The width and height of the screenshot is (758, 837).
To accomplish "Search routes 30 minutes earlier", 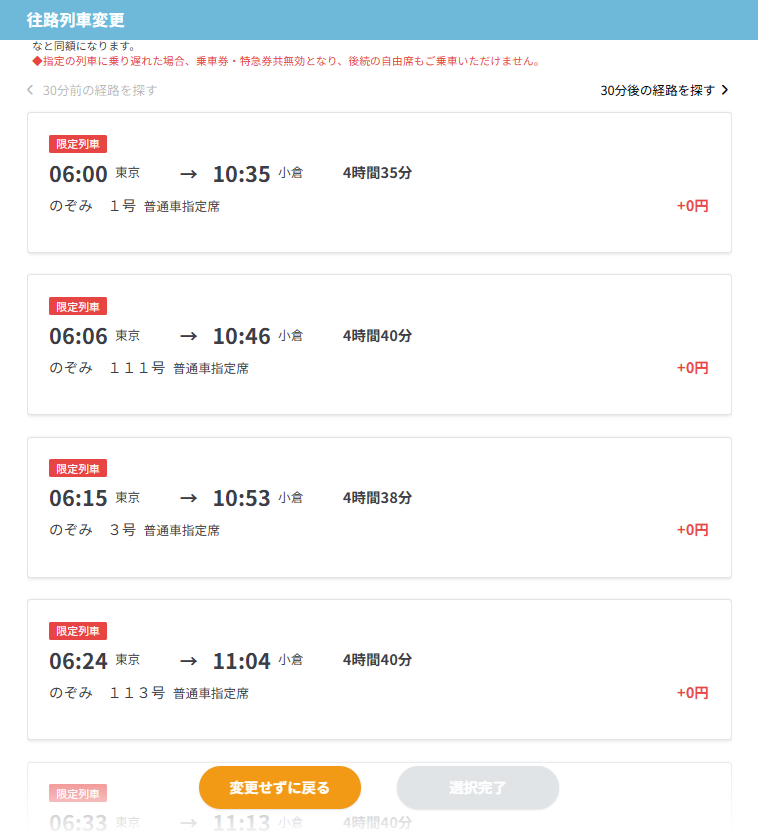I will pyautogui.click(x=92, y=90).
